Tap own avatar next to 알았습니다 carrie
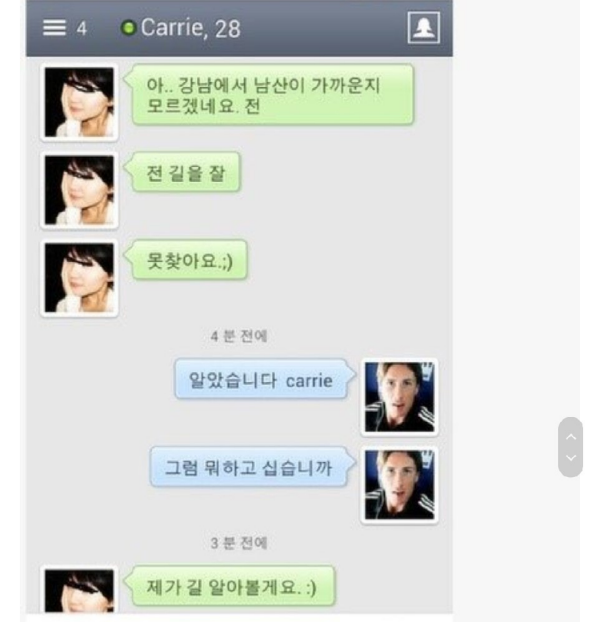The height and width of the screenshot is (622, 600). (399, 396)
